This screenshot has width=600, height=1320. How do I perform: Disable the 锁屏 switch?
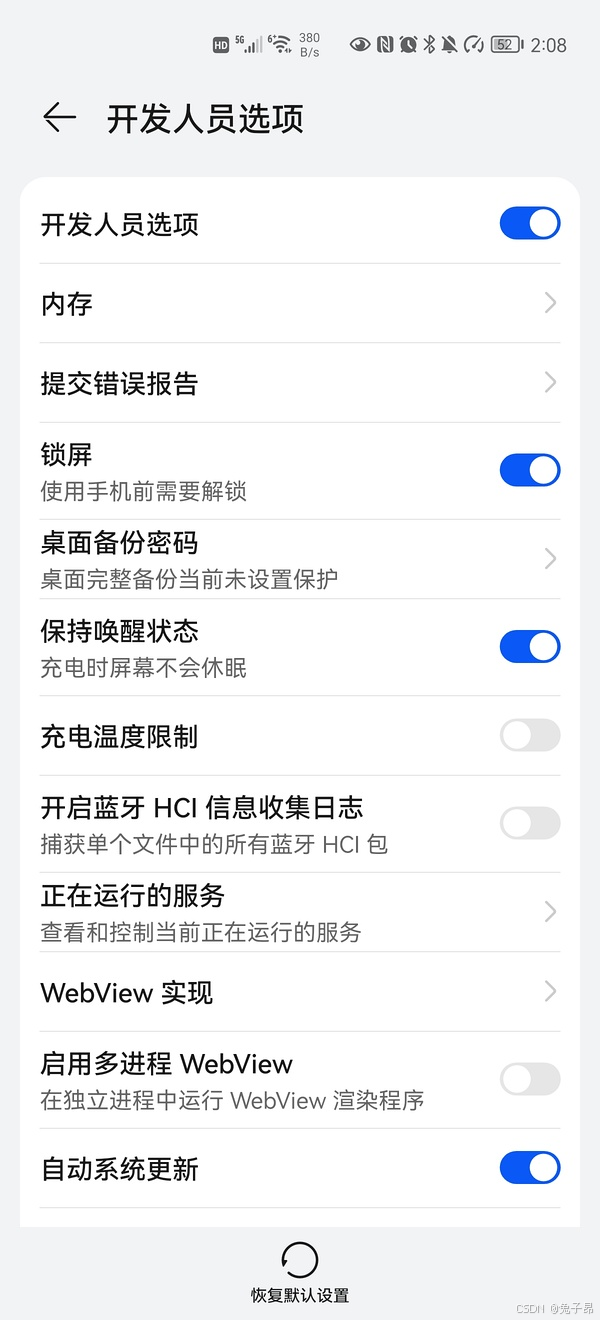click(529, 470)
